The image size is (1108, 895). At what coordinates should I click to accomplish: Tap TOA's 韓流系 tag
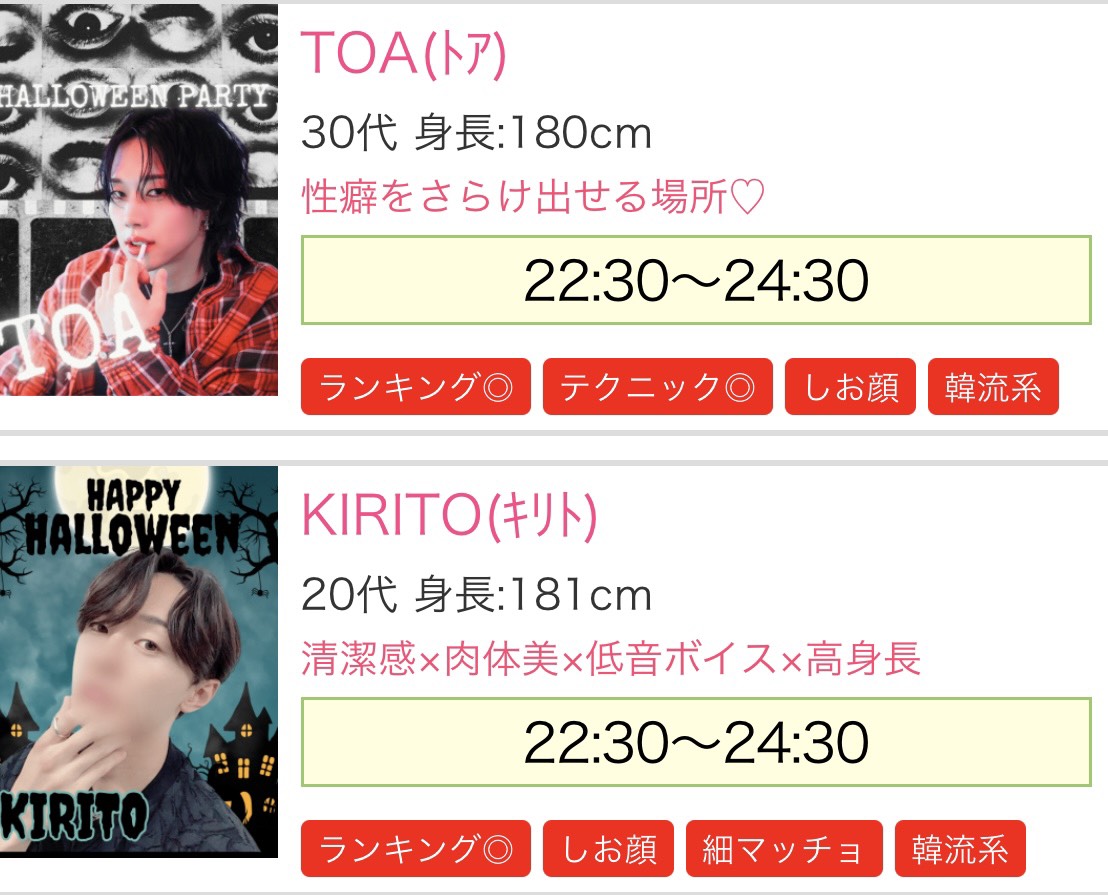tap(993, 387)
